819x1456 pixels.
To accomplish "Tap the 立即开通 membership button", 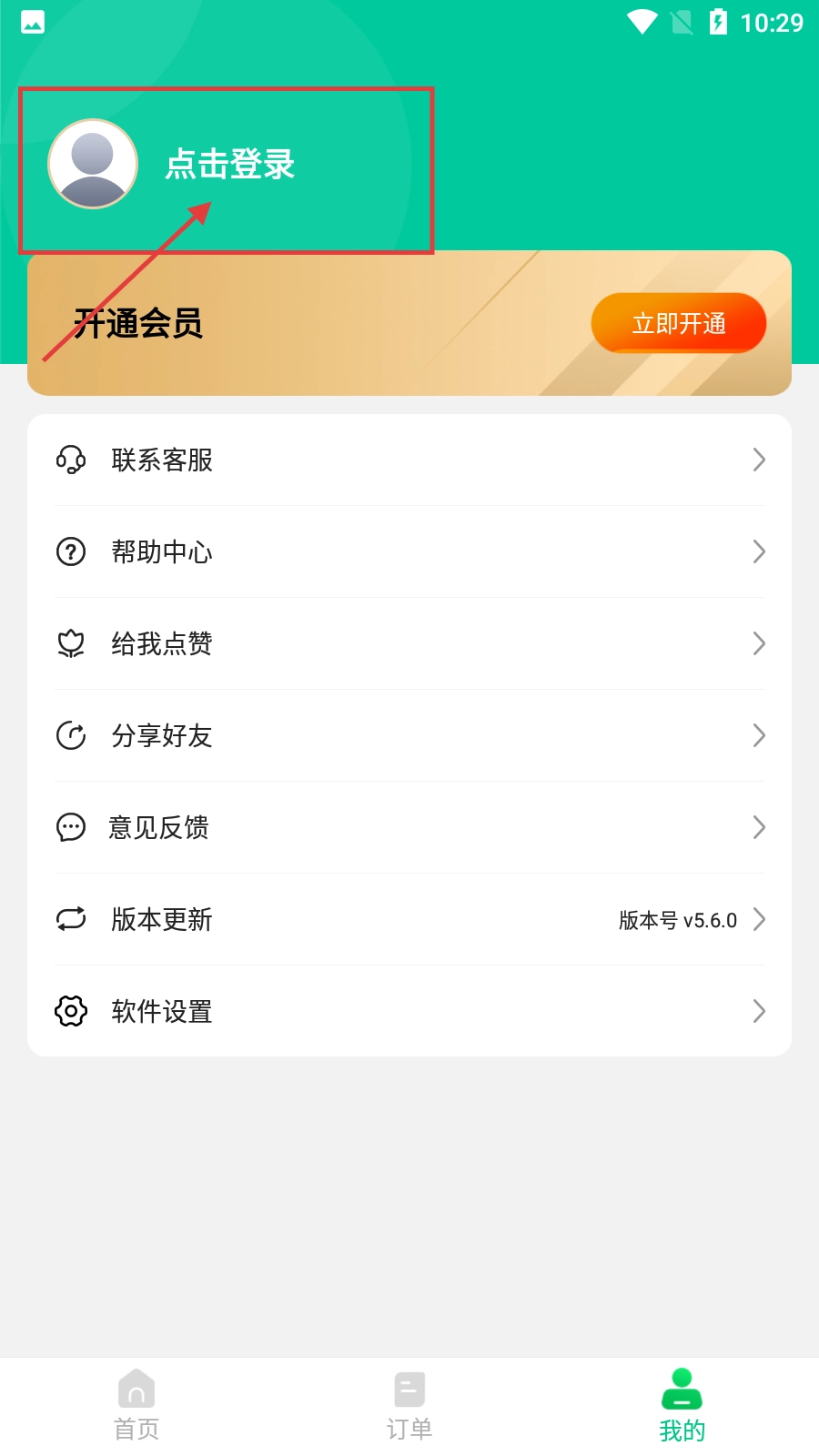I will pyautogui.click(x=678, y=323).
